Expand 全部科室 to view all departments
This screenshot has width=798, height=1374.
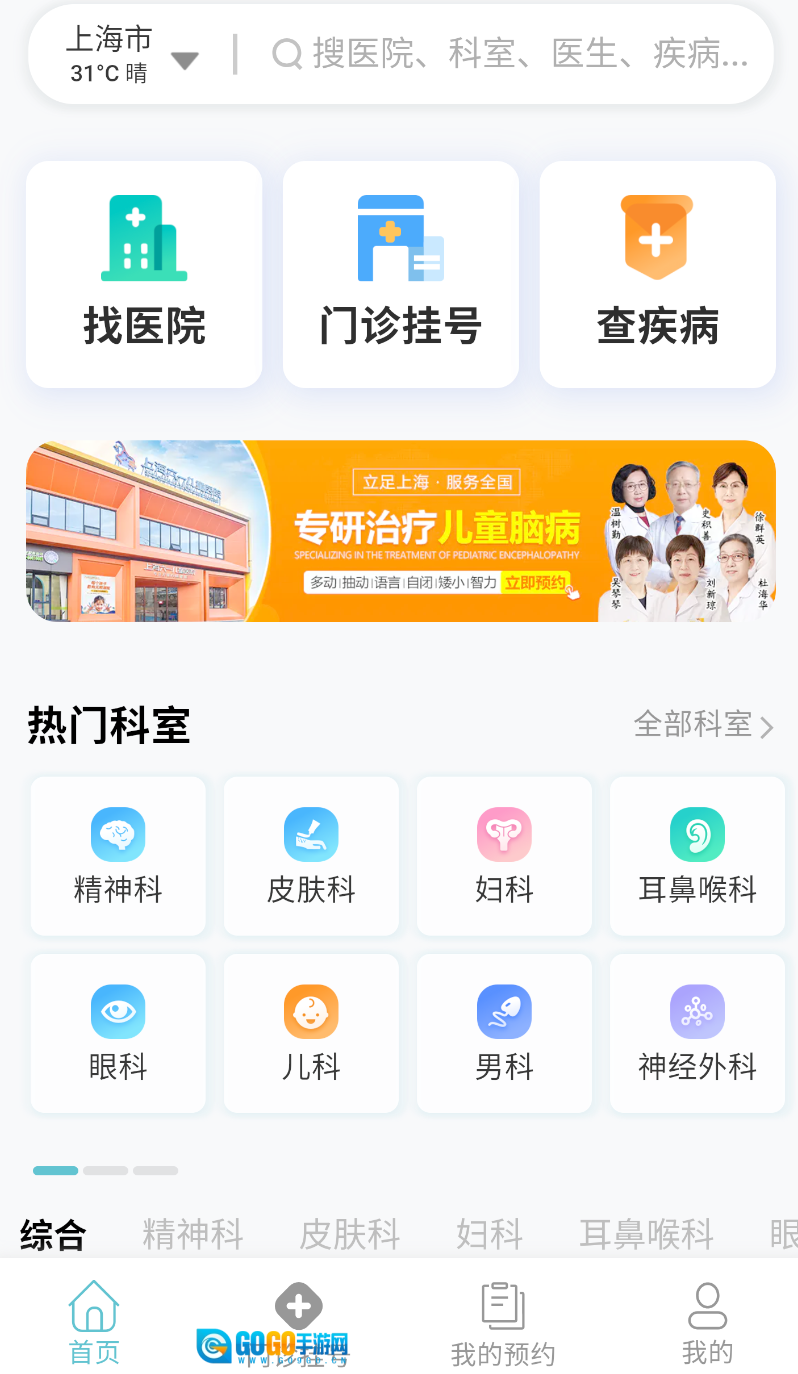(703, 725)
